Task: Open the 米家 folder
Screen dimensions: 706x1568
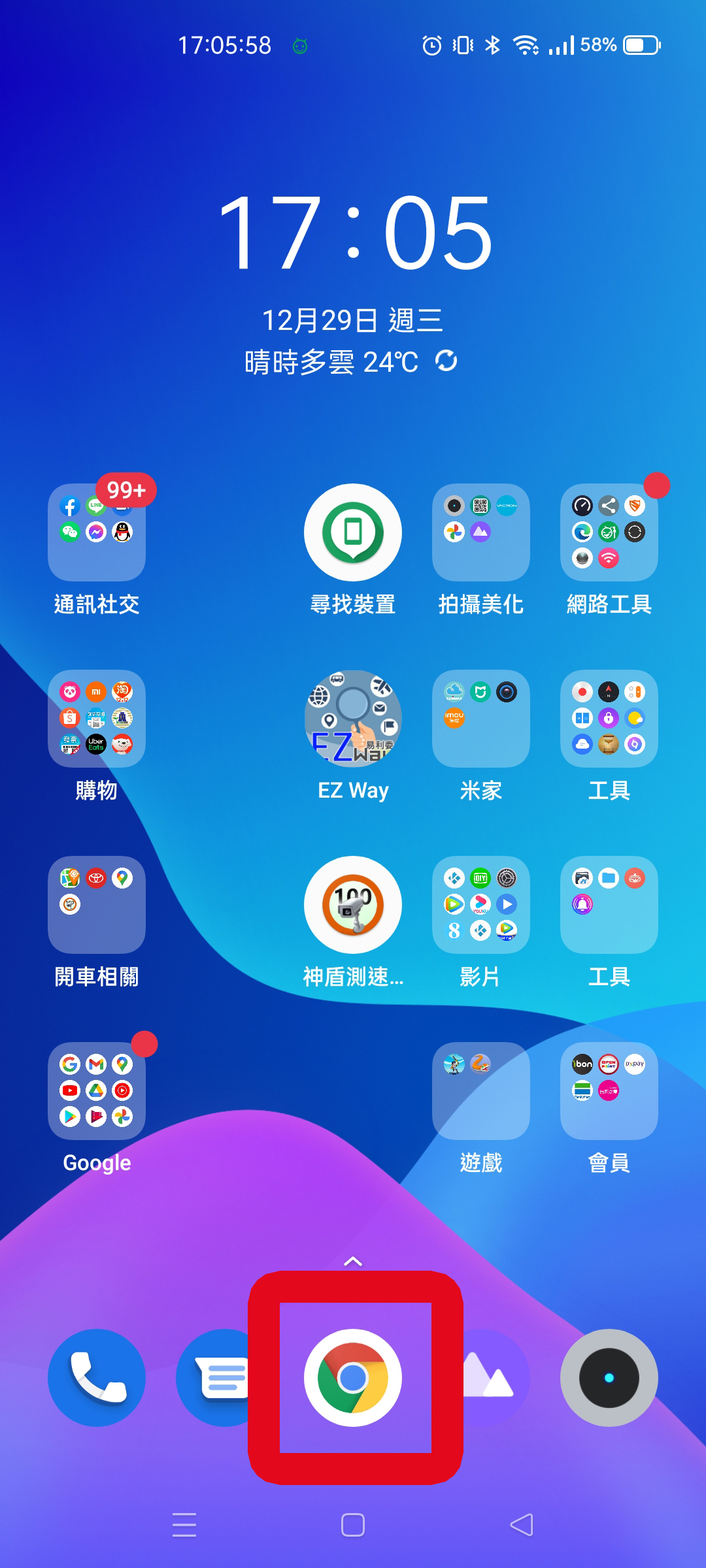Action: point(481,719)
